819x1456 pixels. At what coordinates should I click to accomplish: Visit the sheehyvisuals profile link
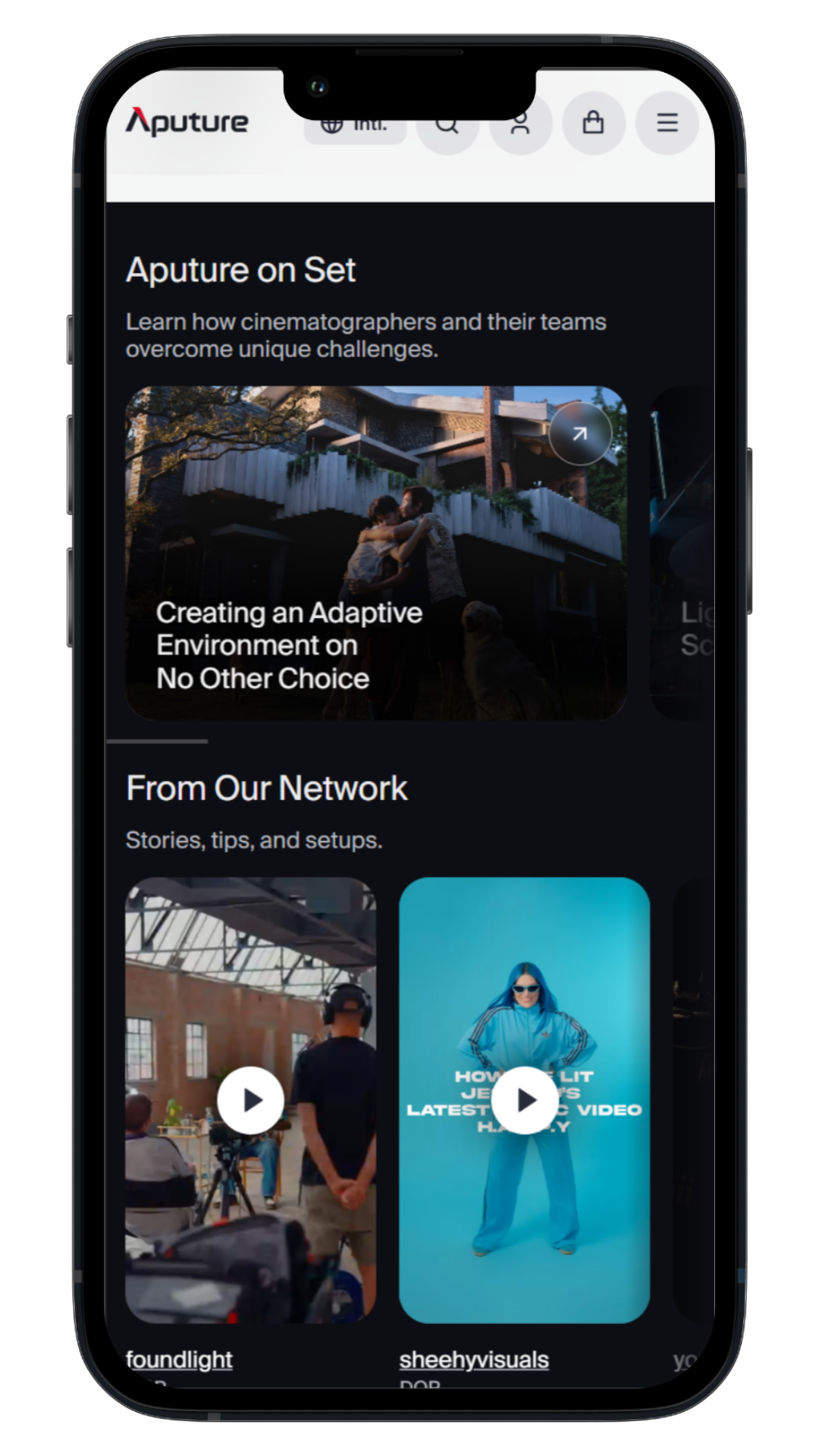coord(474,1360)
